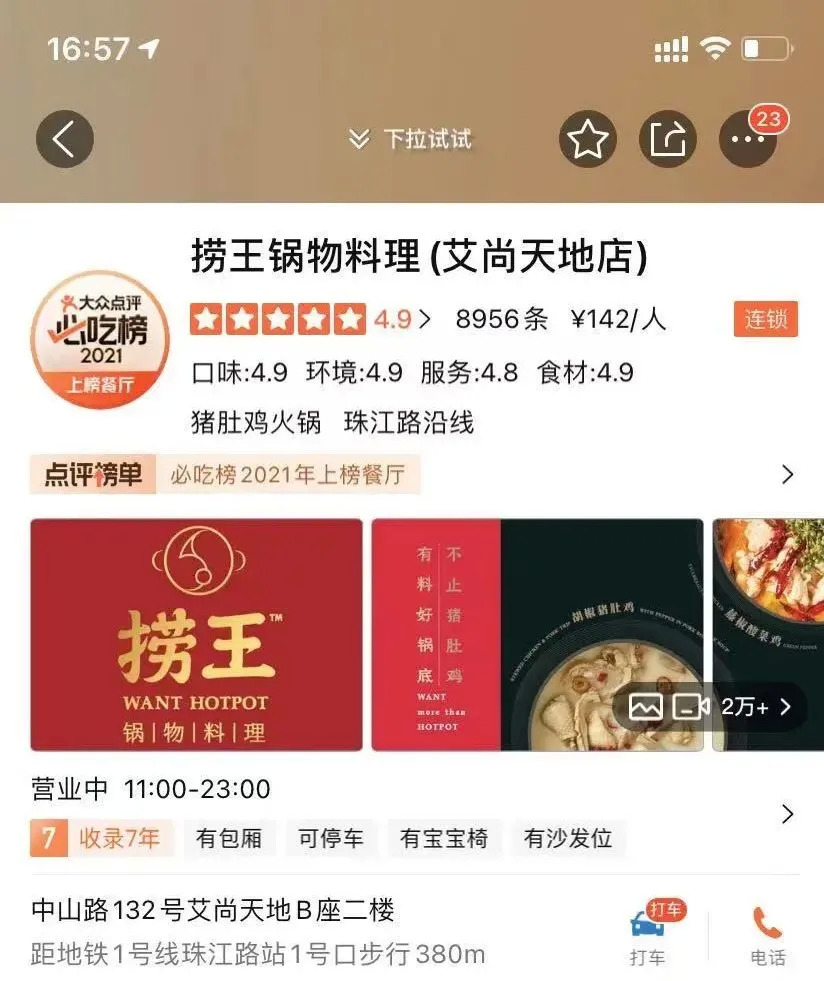Viewport: 824px width, 981px height.
Task: Open the 捞王 WANT HOTPOT logo photo
Action: tap(196, 634)
